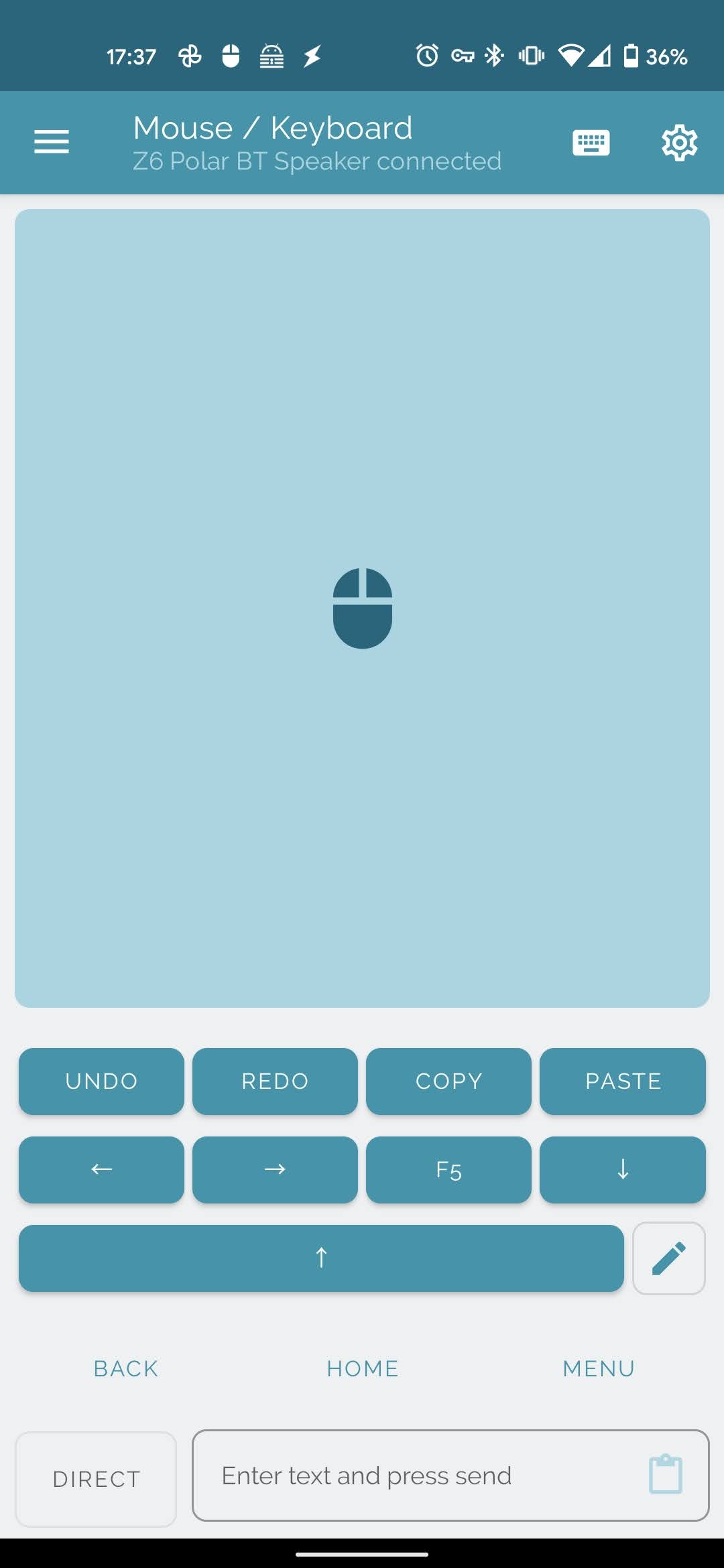Tap the HOME button
This screenshot has height=1568, width=724.
point(363,1368)
